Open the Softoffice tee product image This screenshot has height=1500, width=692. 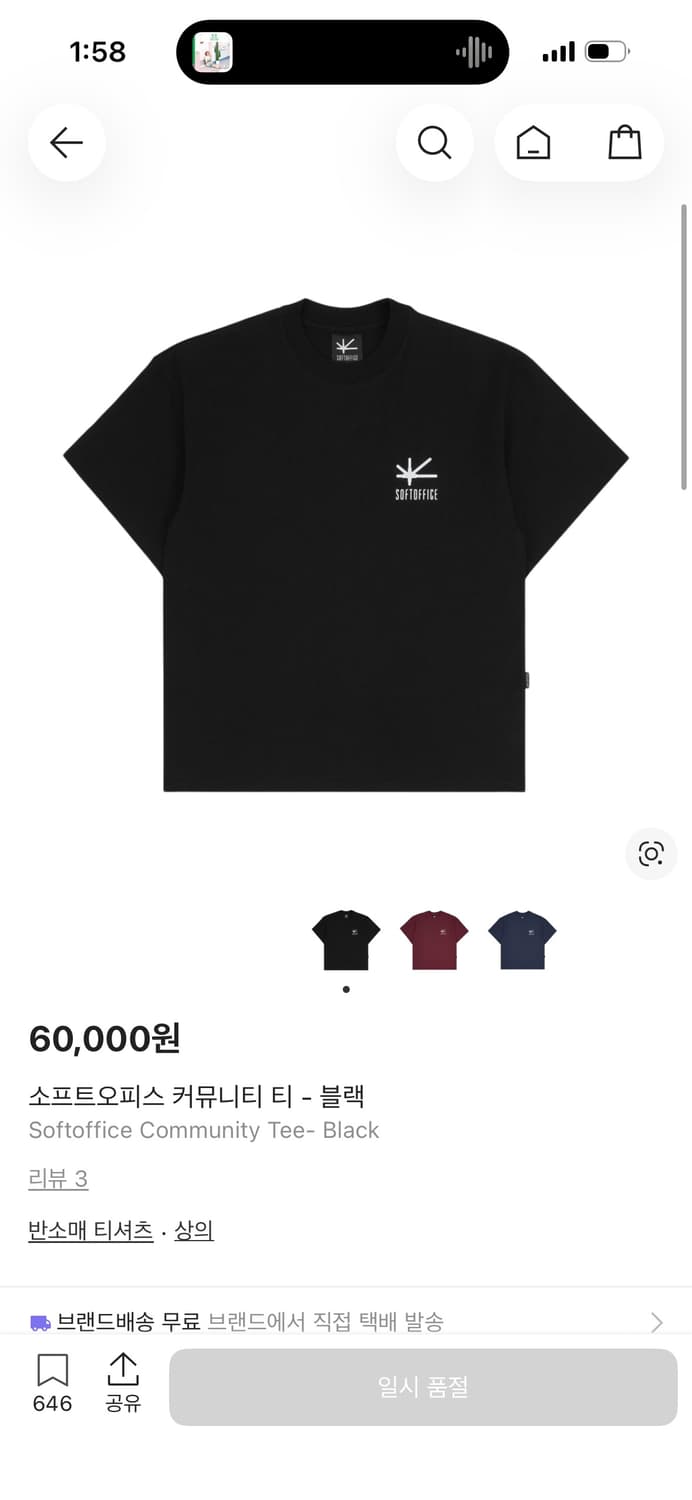[x=346, y=545]
